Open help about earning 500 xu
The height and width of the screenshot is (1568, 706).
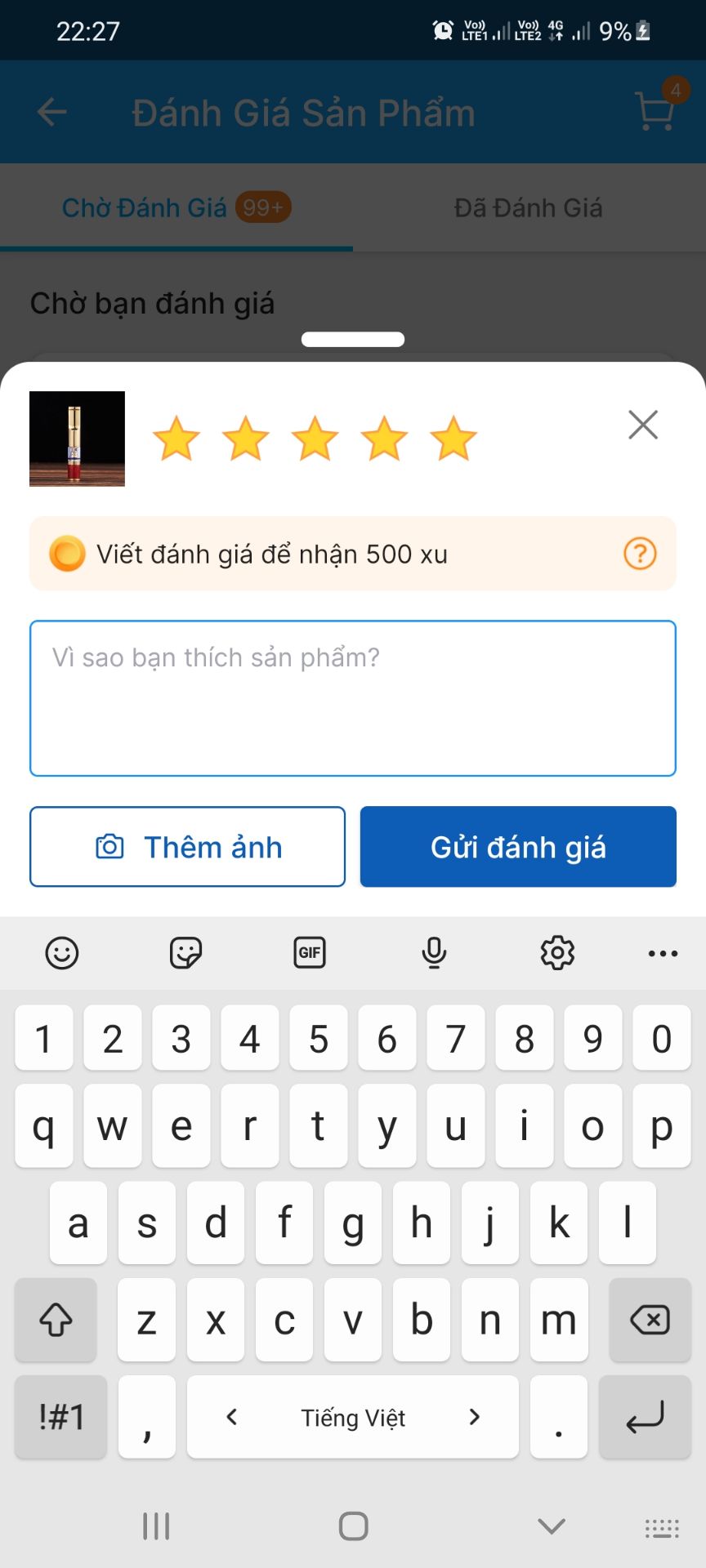(x=641, y=554)
